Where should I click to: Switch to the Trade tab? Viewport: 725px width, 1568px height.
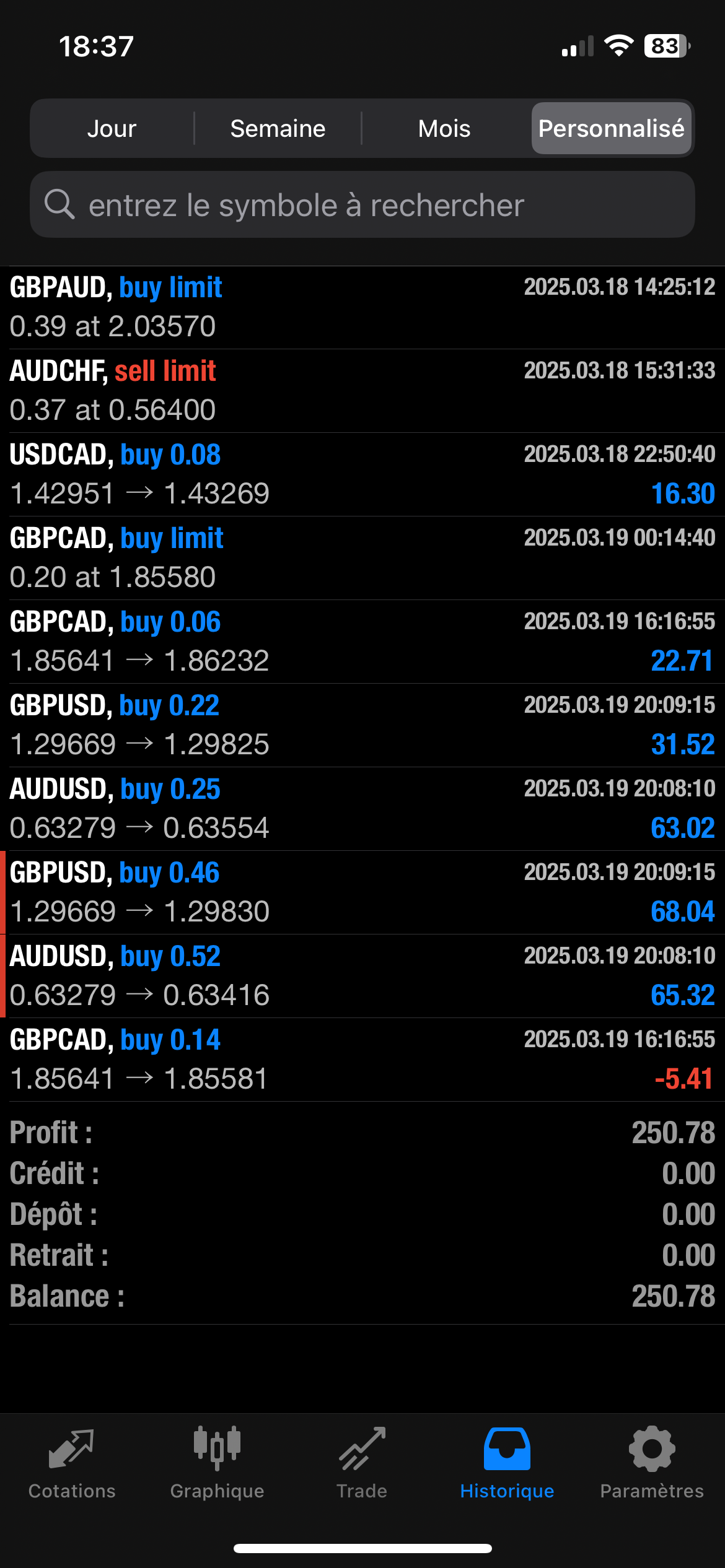[362, 1464]
